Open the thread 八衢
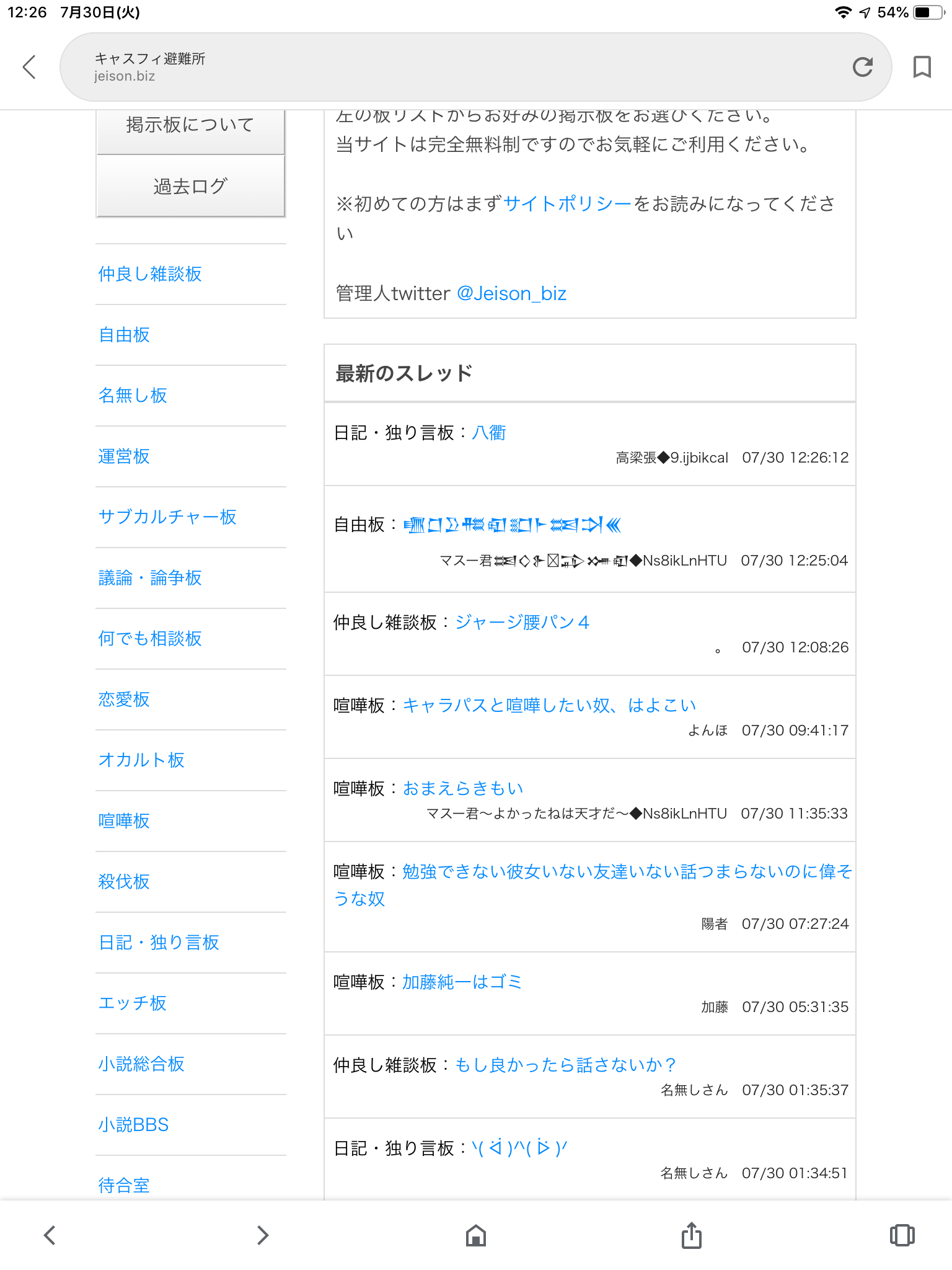Viewport: 952px width, 1270px height. pos(489,433)
